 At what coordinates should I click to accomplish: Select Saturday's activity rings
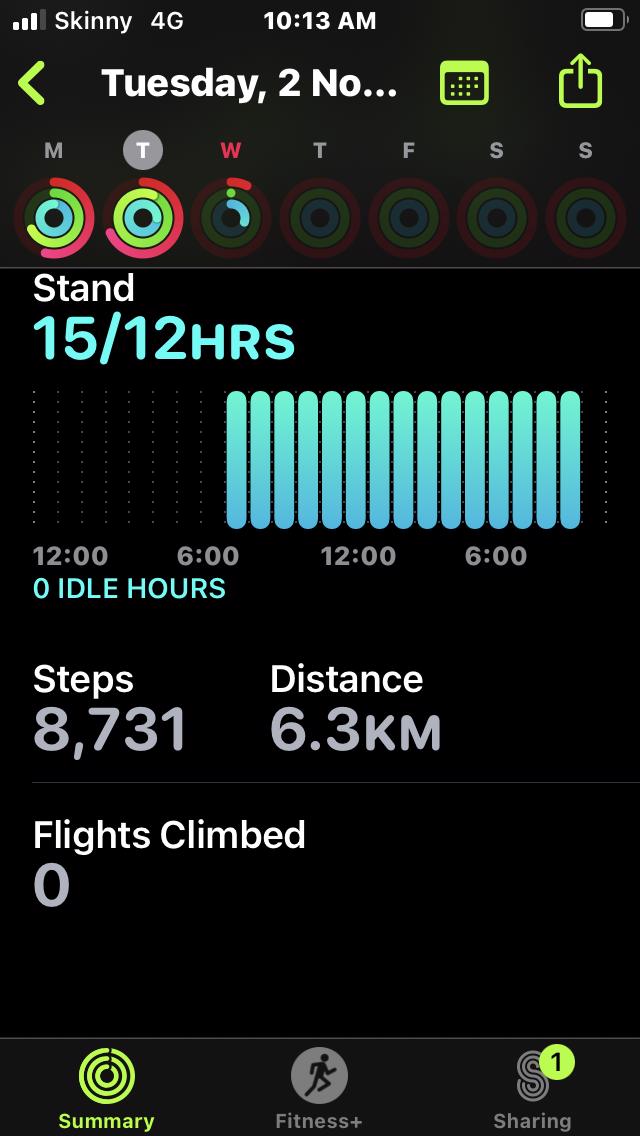[497, 214]
